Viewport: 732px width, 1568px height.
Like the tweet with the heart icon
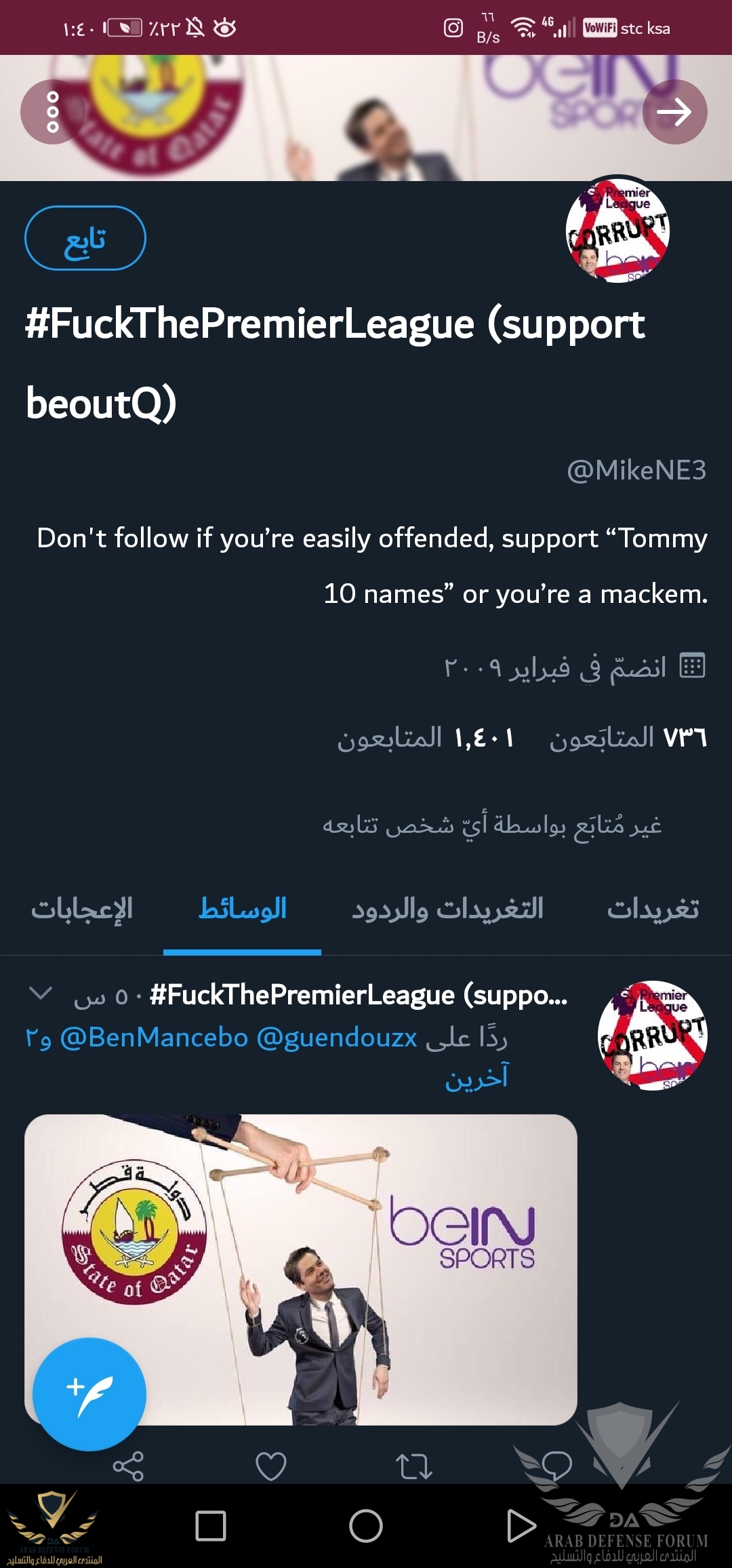[x=270, y=1466]
